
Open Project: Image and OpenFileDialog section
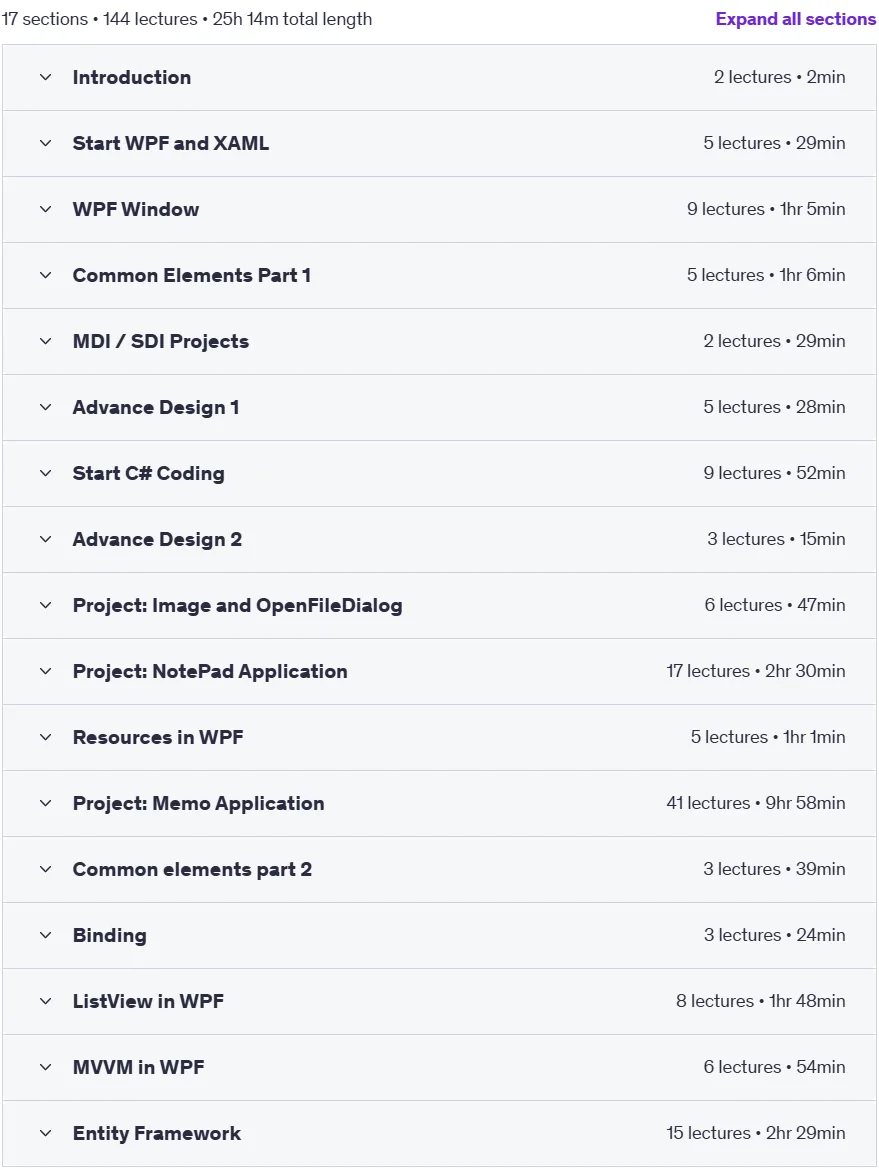click(440, 606)
